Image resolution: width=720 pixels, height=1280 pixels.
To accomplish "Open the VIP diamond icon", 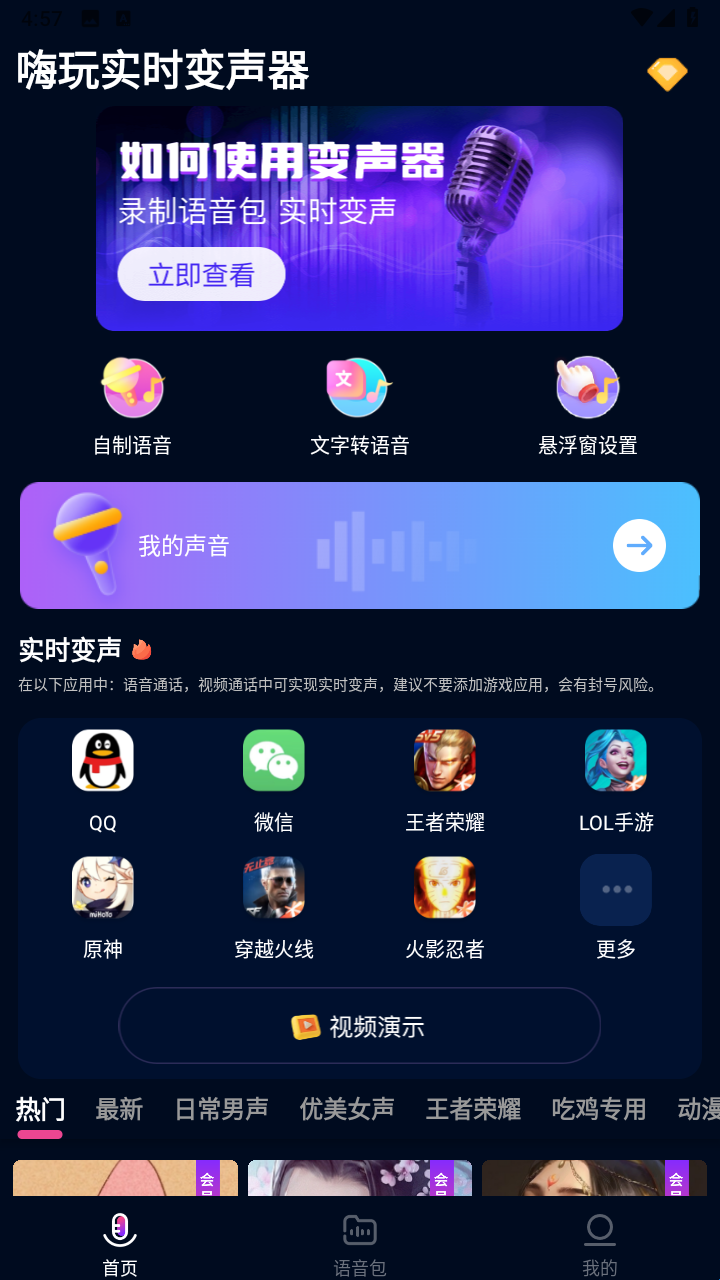I will click(x=667, y=74).
